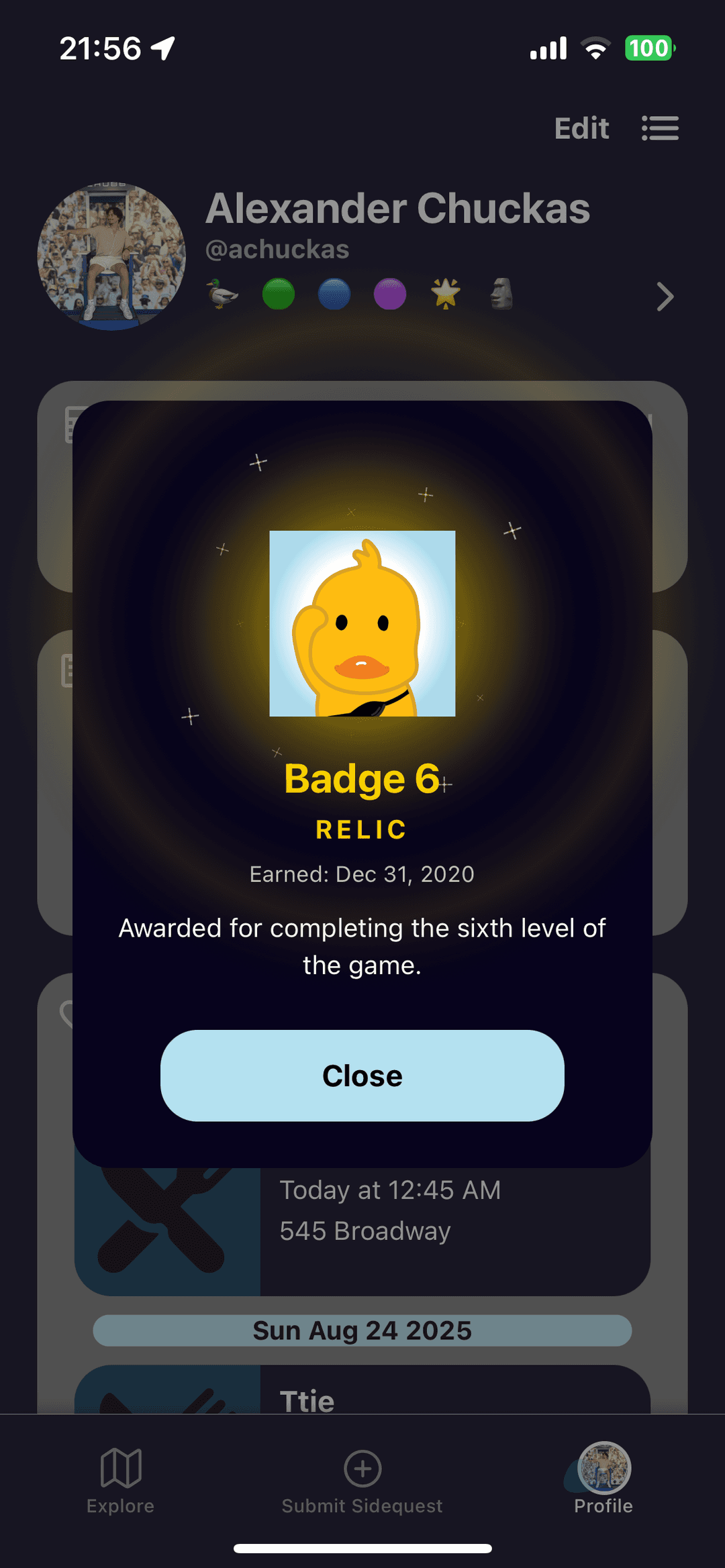Open the @achuckas username link

pos(276,249)
